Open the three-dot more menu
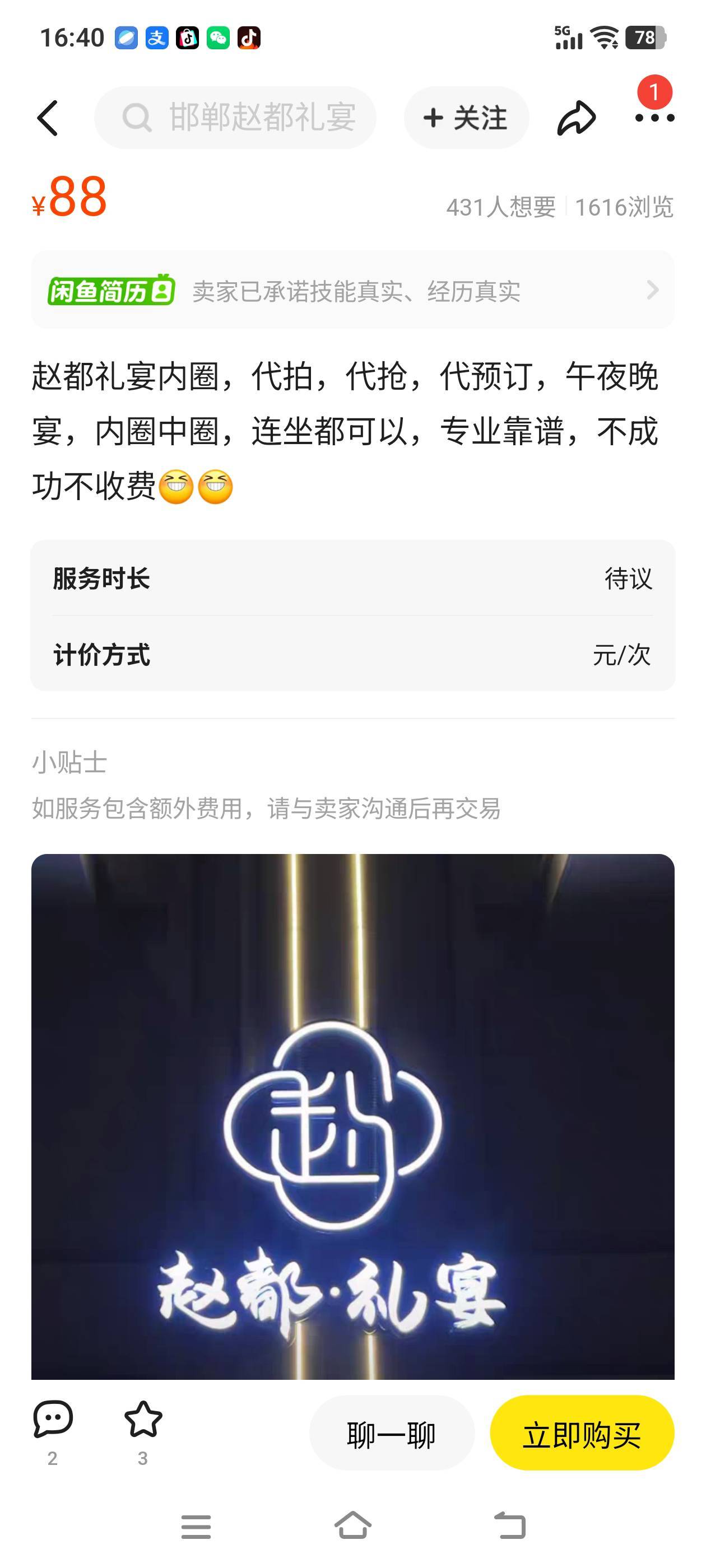The image size is (706, 1568). [x=654, y=118]
